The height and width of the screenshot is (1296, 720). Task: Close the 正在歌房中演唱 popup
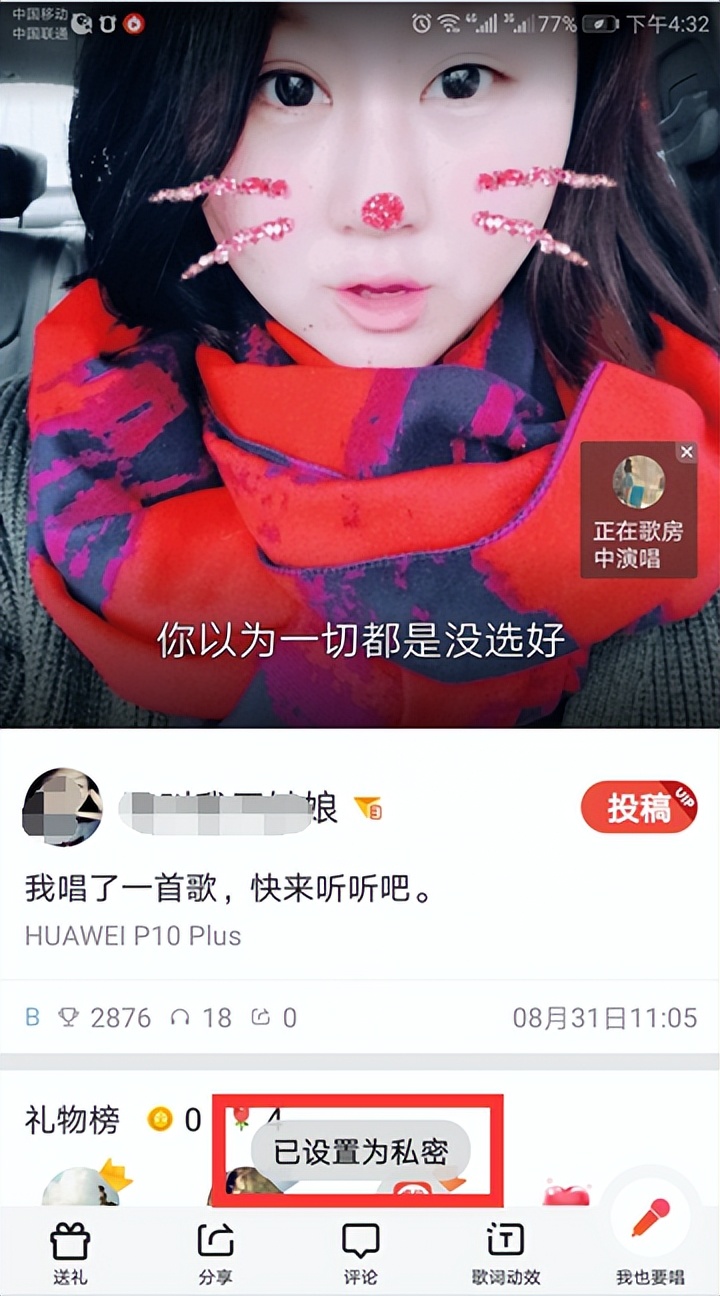click(686, 453)
